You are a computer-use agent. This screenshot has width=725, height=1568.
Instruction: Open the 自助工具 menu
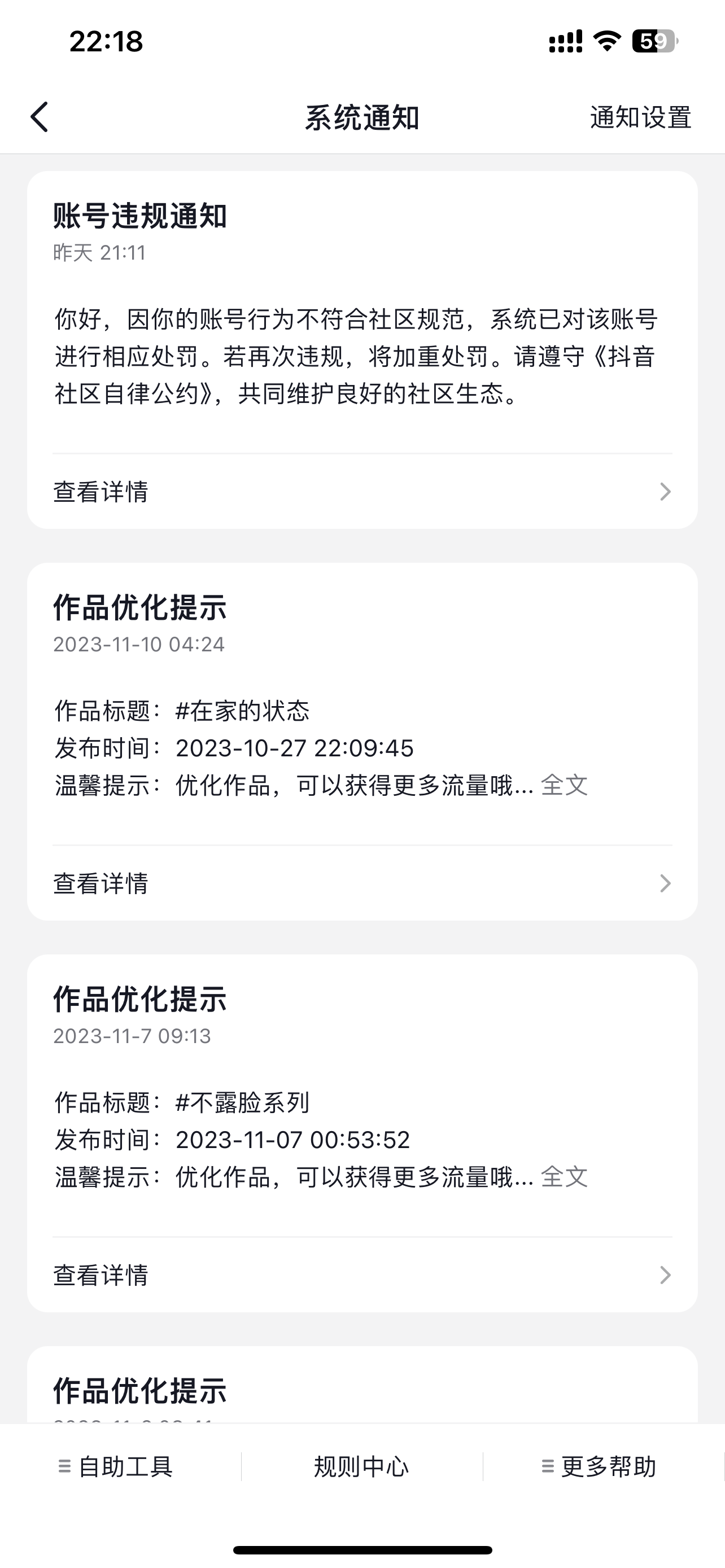click(116, 1467)
